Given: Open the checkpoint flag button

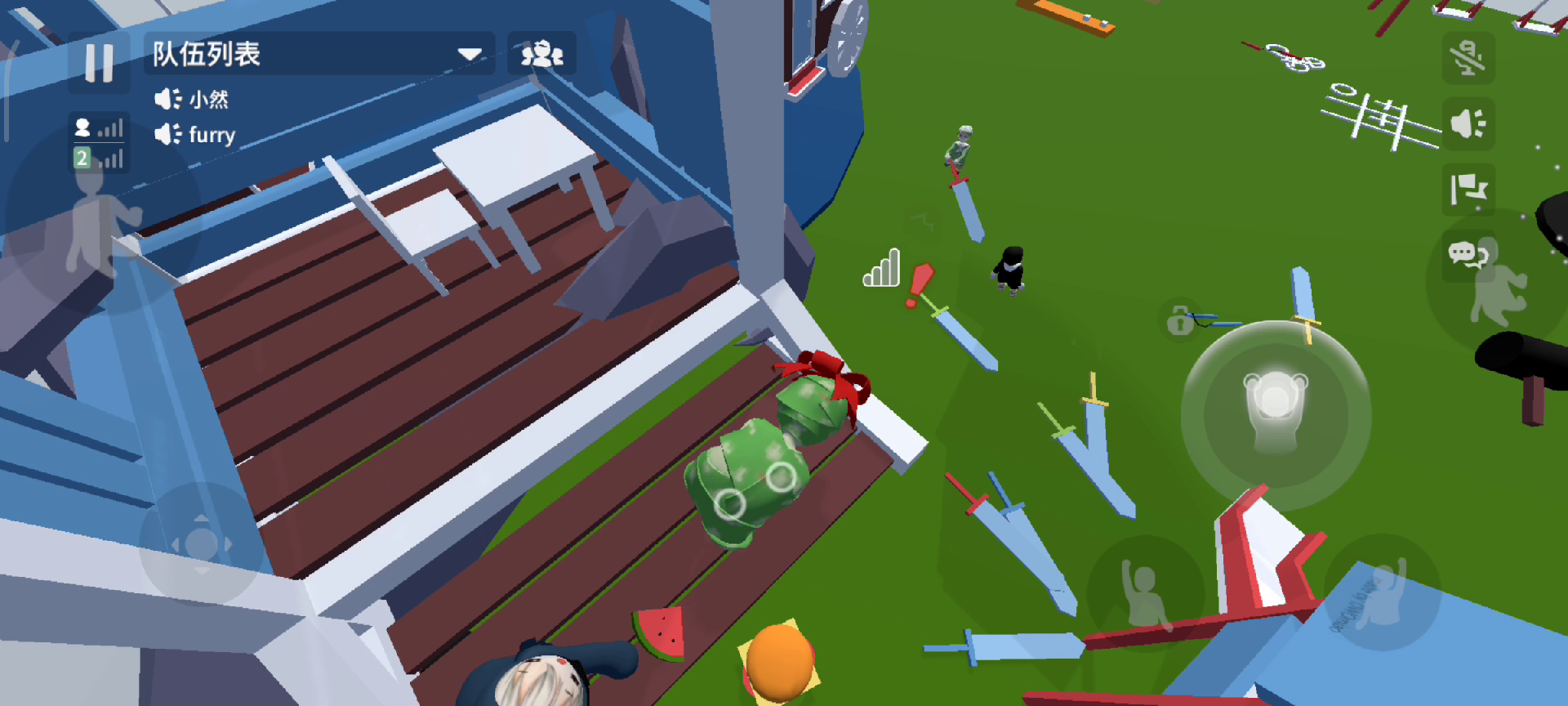Looking at the screenshot, I should (1468, 190).
